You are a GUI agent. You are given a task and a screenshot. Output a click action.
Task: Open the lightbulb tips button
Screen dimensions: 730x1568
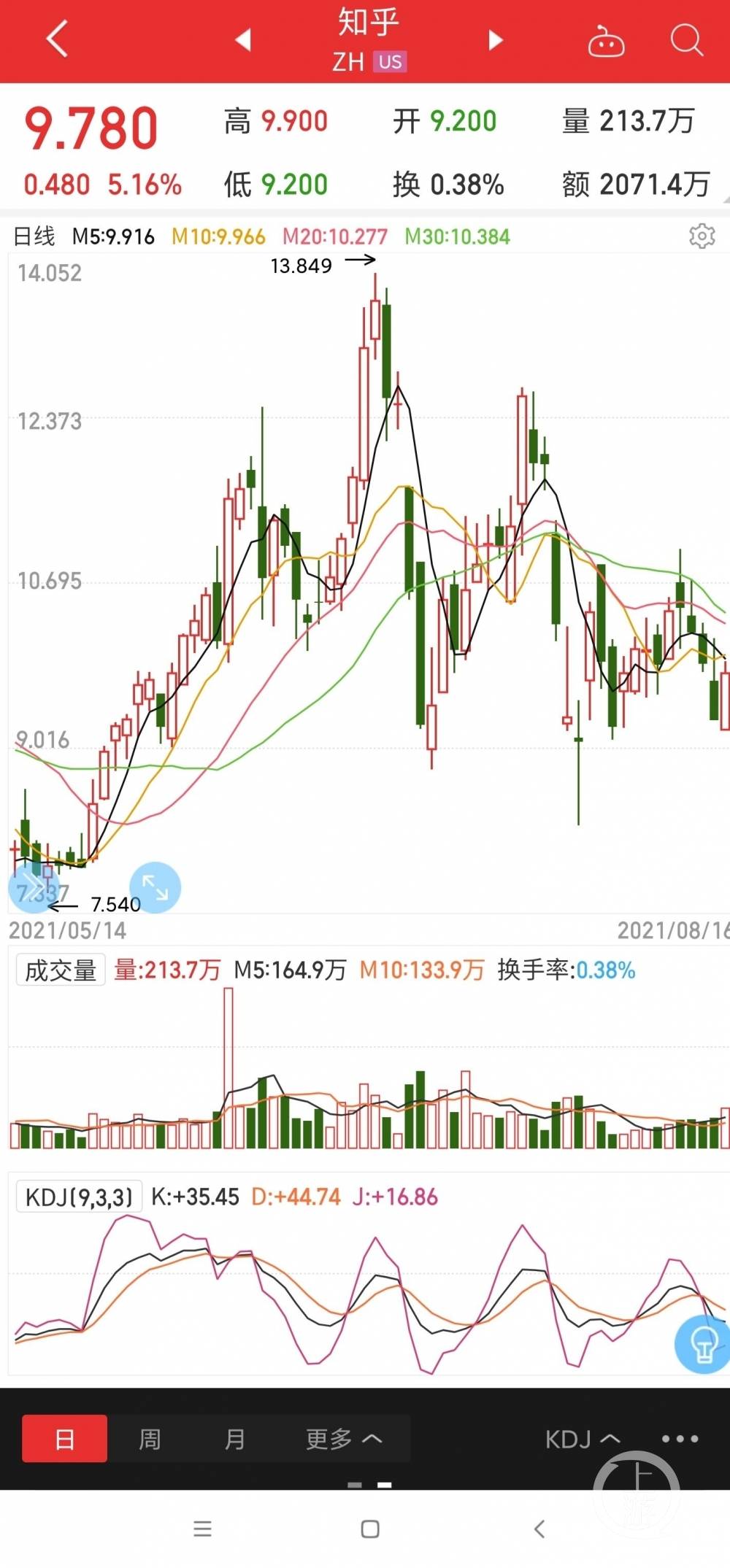pos(704,1344)
